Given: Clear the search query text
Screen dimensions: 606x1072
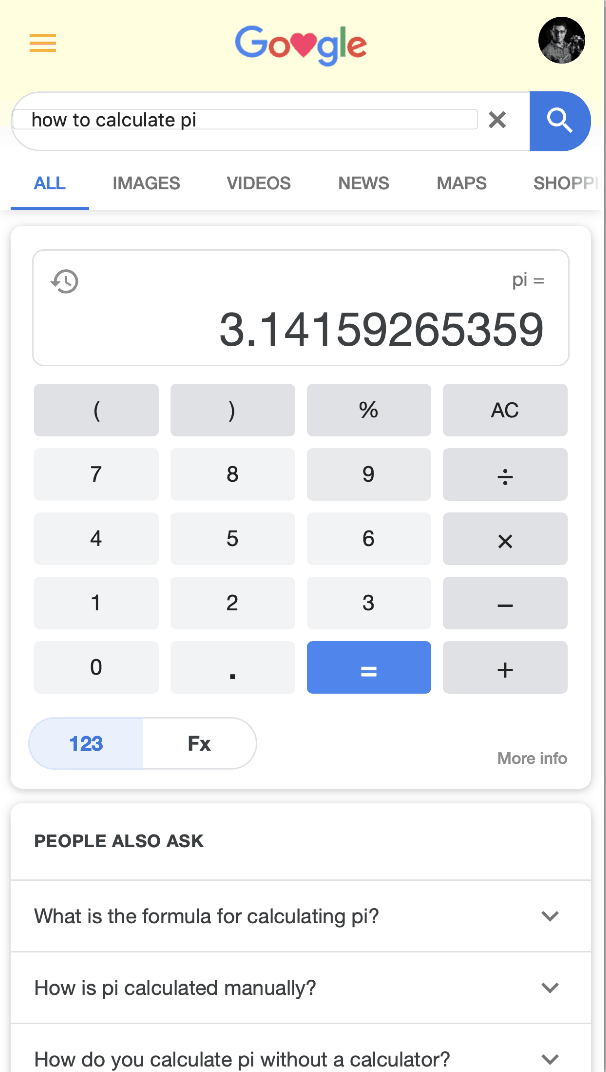Looking at the screenshot, I should (x=497, y=120).
